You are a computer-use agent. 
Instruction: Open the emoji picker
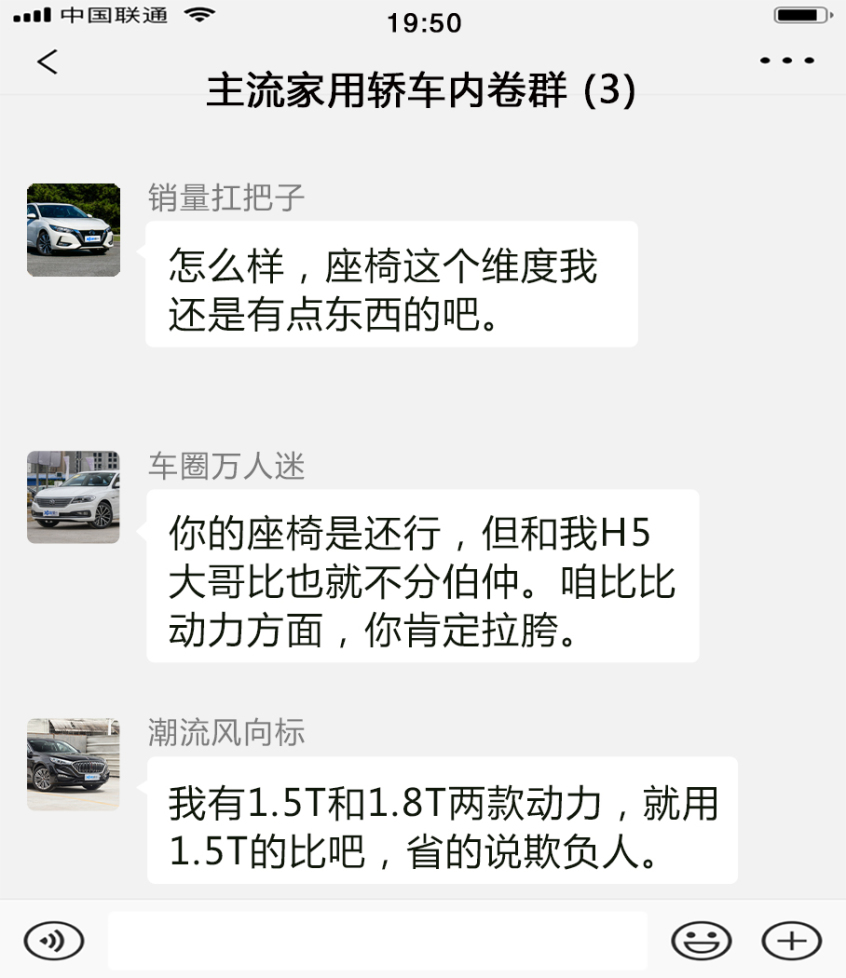(x=703, y=940)
